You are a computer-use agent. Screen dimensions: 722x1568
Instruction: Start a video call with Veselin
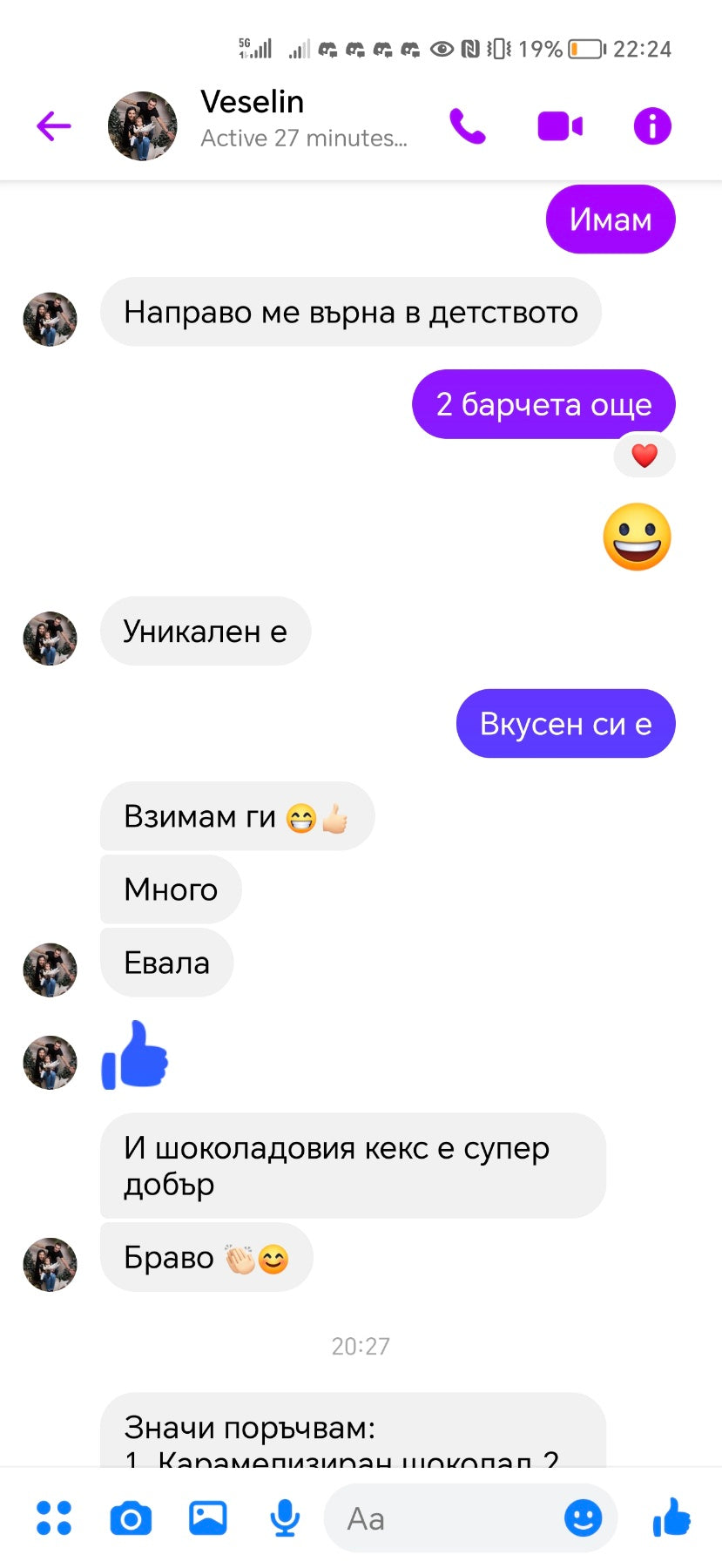pyautogui.click(x=560, y=126)
